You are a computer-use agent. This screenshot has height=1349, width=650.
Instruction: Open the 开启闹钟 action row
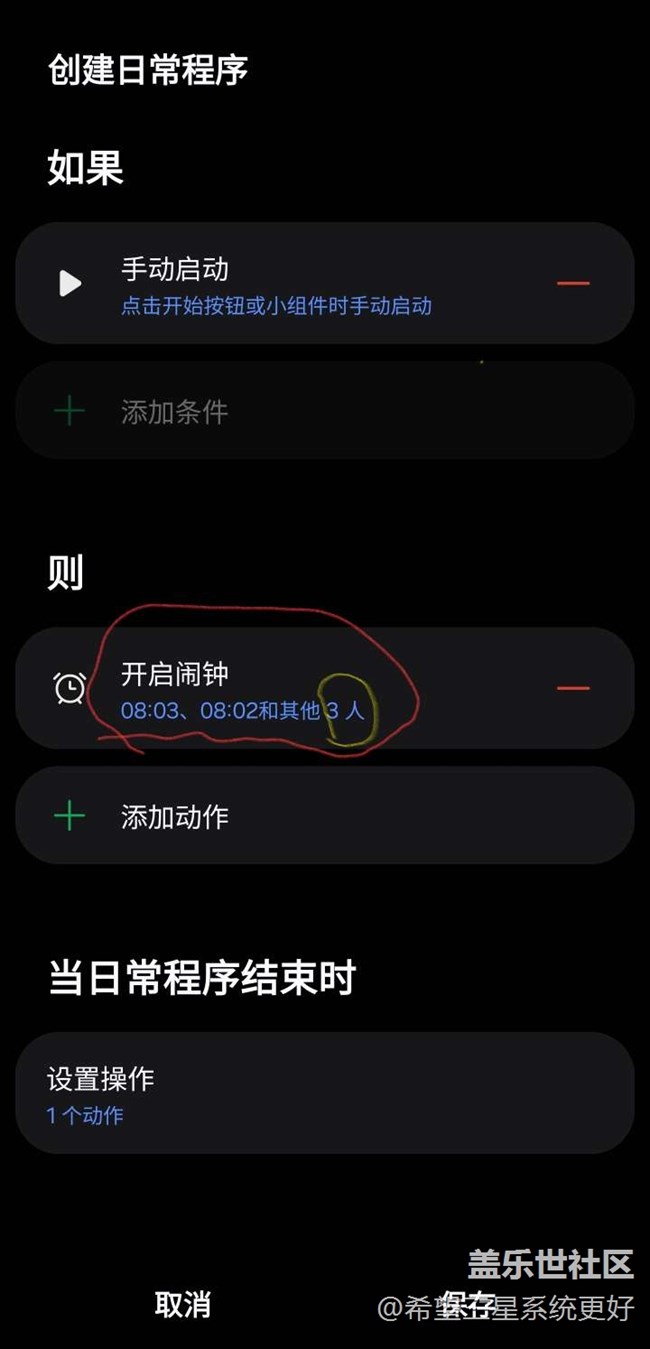tap(300, 689)
